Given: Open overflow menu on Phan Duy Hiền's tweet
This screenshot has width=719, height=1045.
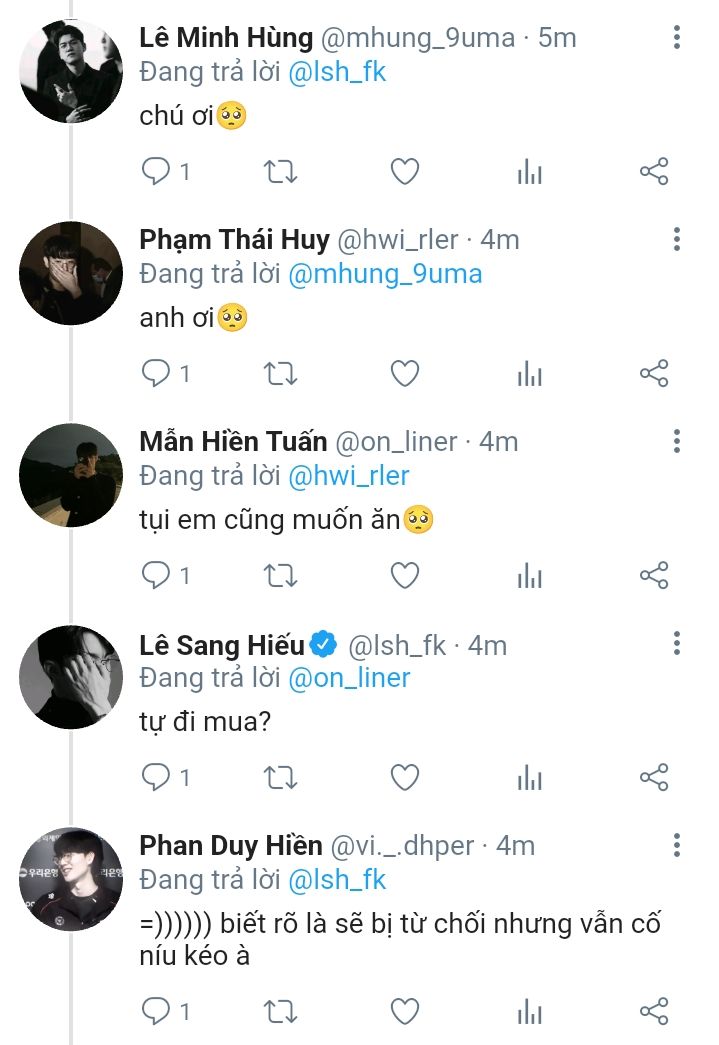Looking at the screenshot, I should (x=677, y=846).
